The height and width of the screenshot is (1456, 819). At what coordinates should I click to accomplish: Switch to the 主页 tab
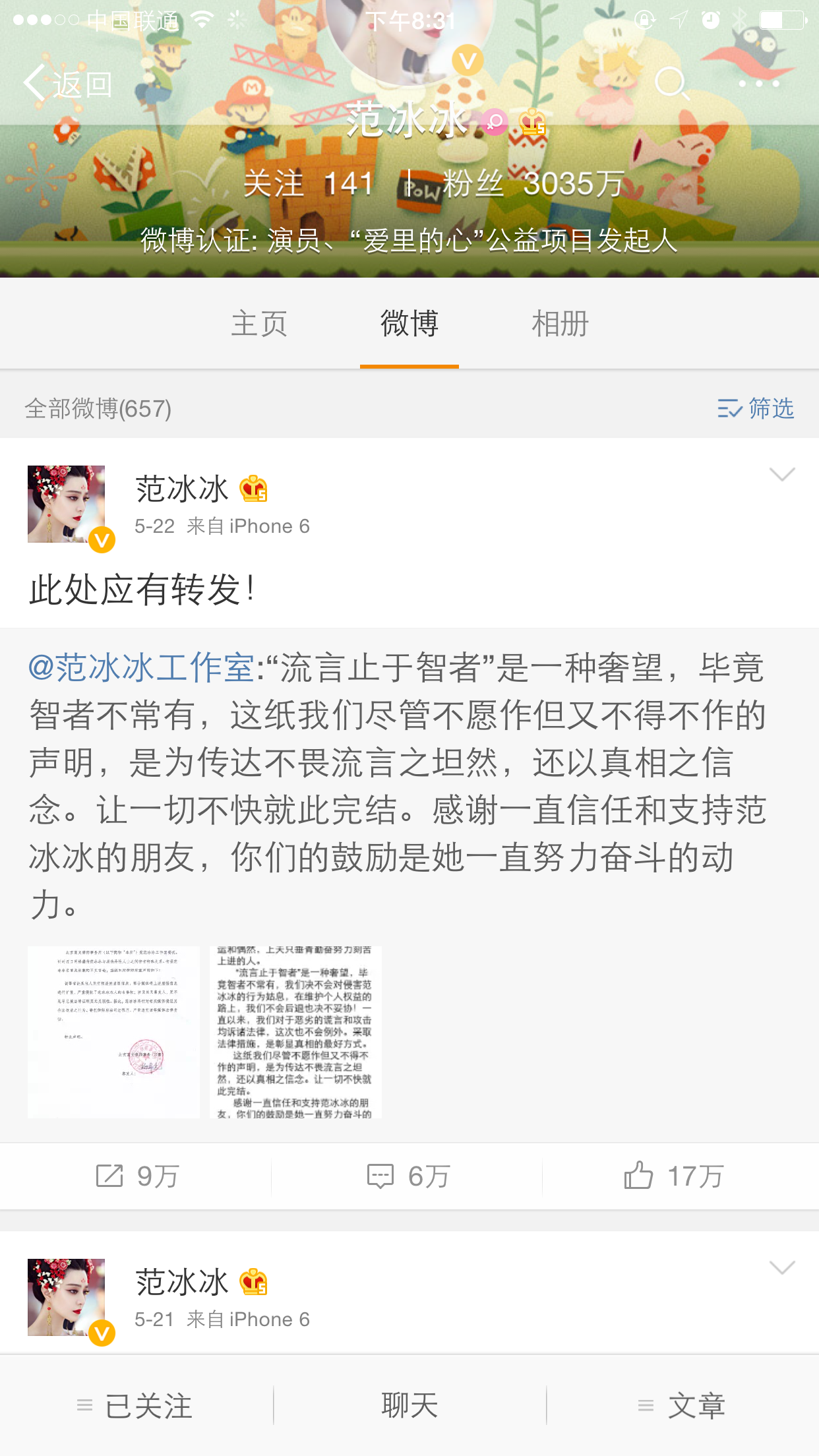[x=259, y=324]
